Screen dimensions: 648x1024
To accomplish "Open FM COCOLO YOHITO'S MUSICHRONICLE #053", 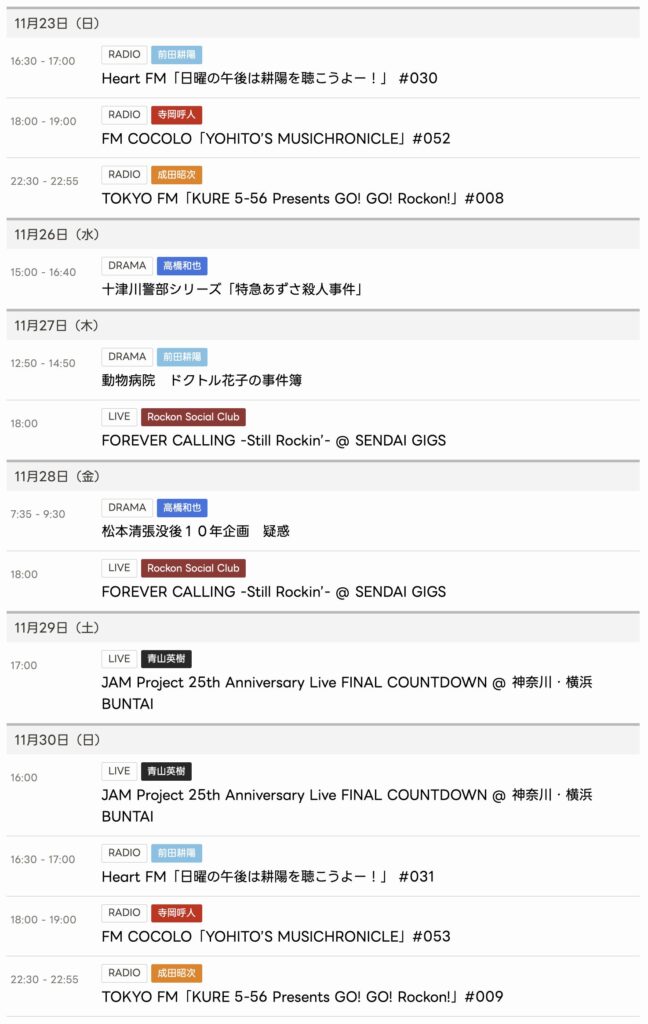I will (x=276, y=936).
